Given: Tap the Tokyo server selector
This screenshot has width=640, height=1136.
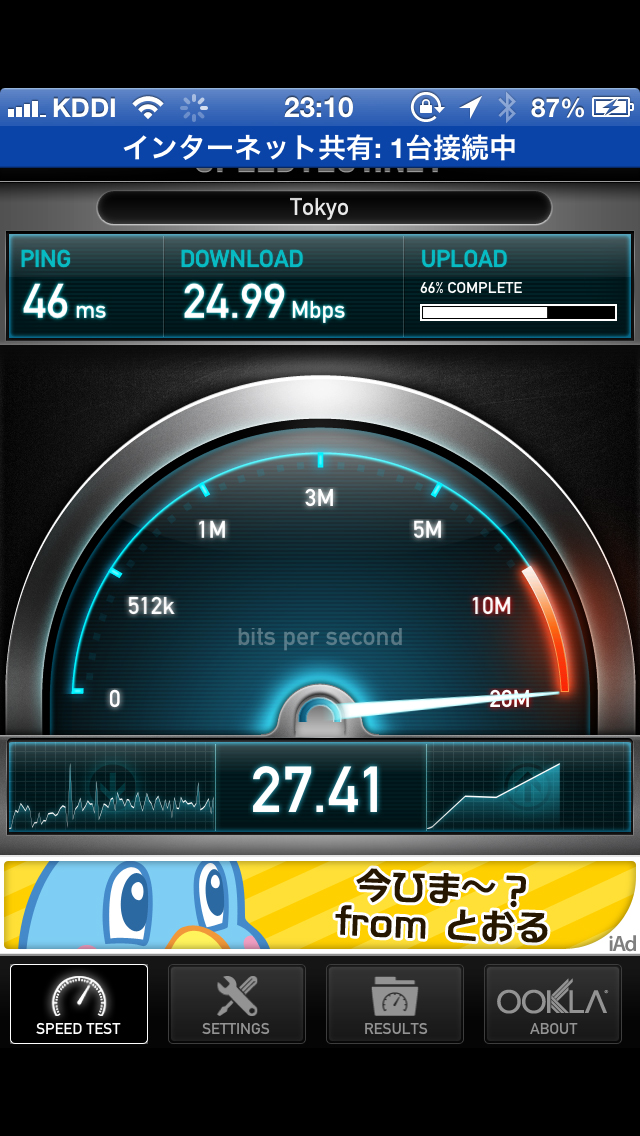Looking at the screenshot, I should [x=324, y=208].
